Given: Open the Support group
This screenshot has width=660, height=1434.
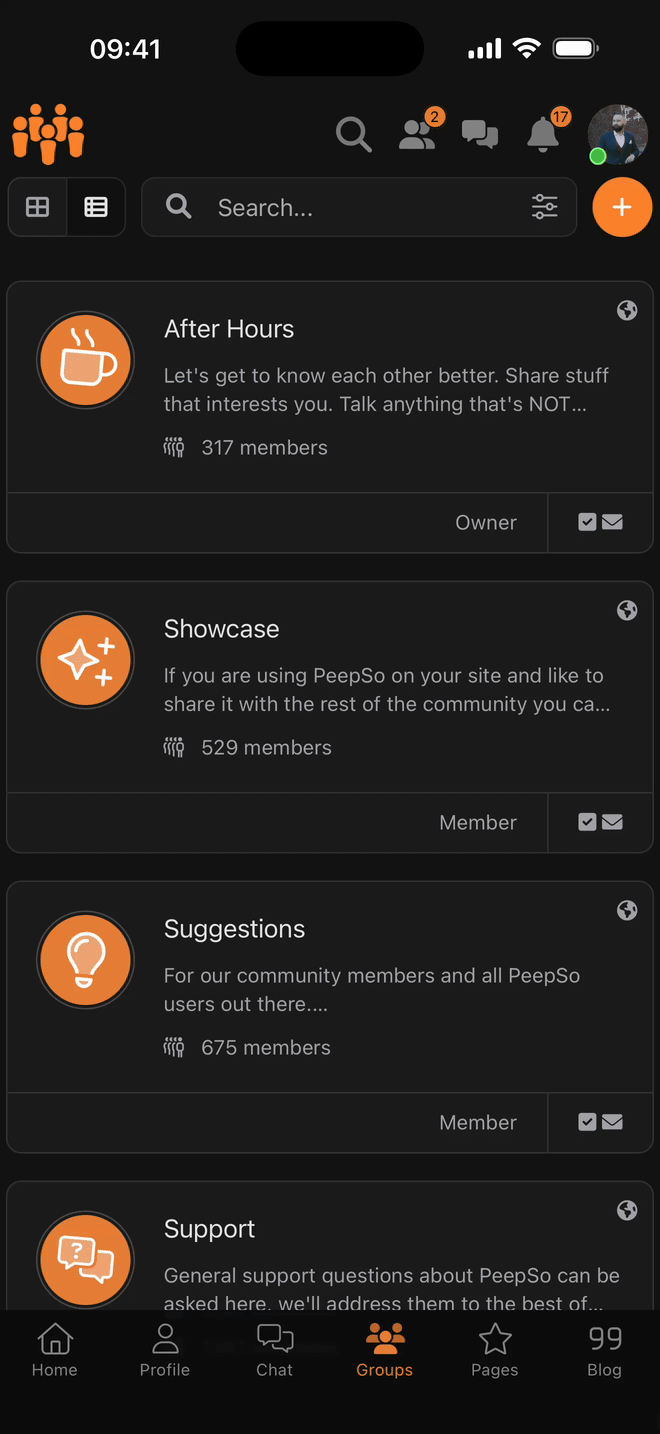Looking at the screenshot, I should [209, 1229].
